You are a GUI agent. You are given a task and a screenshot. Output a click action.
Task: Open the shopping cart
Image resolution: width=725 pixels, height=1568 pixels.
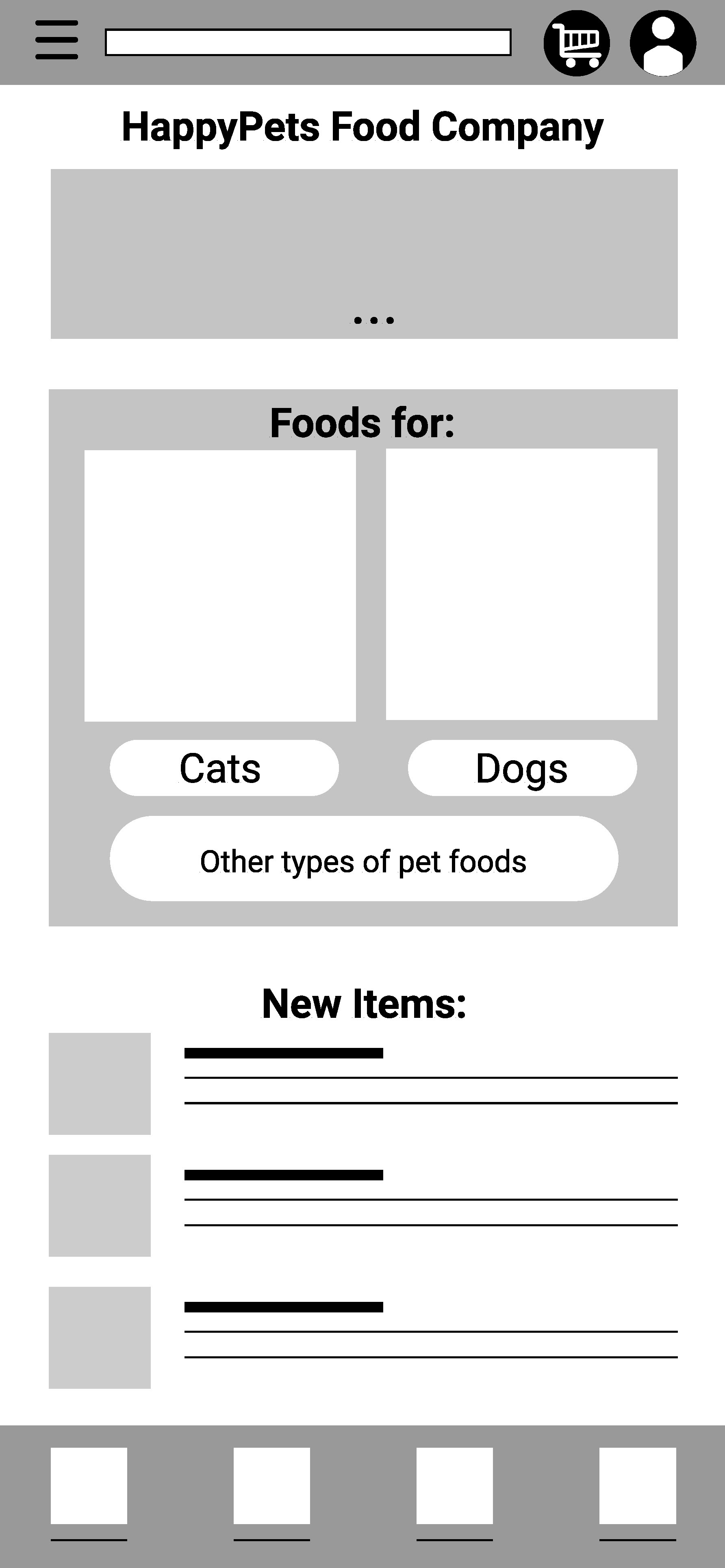(x=577, y=43)
